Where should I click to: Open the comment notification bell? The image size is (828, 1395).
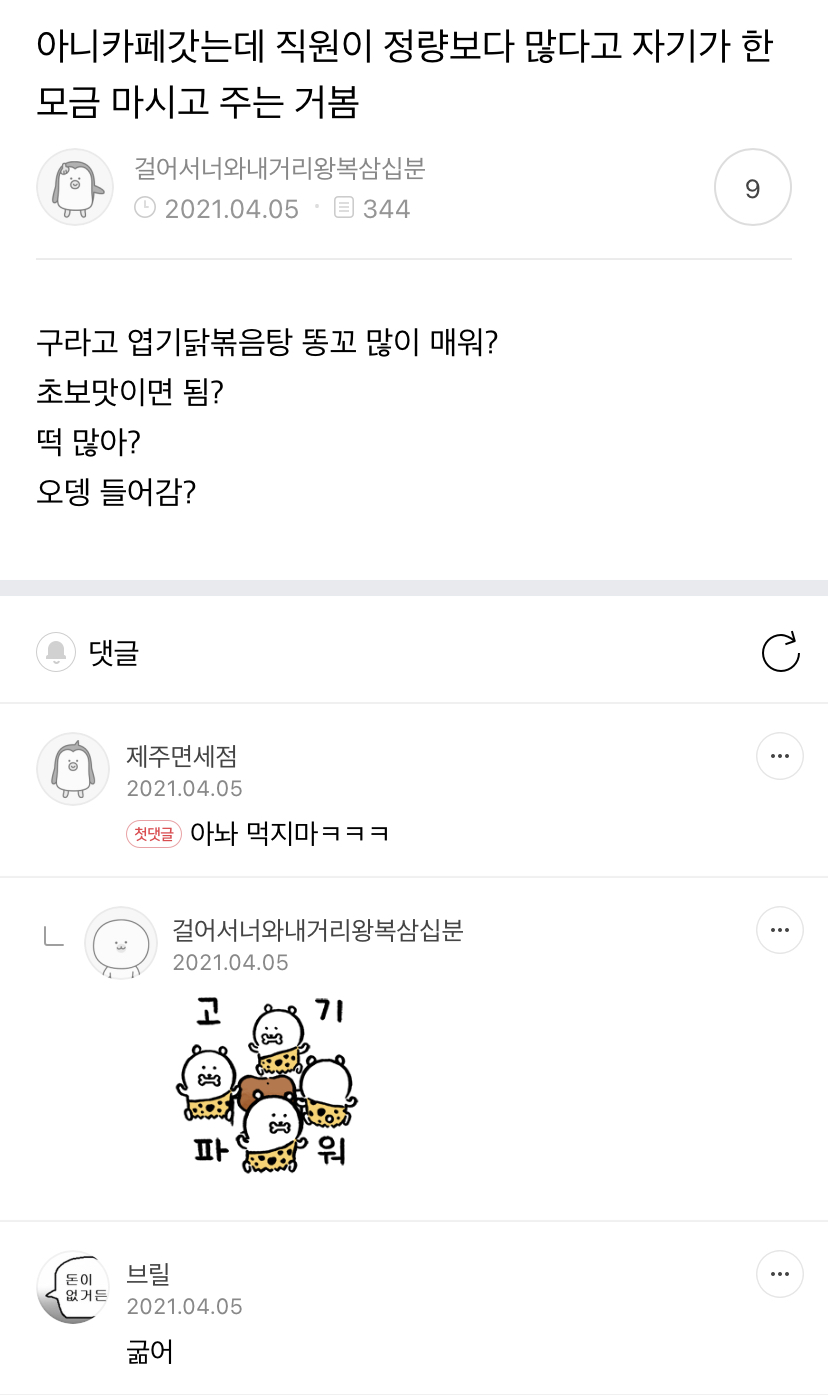click(x=56, y=652)
